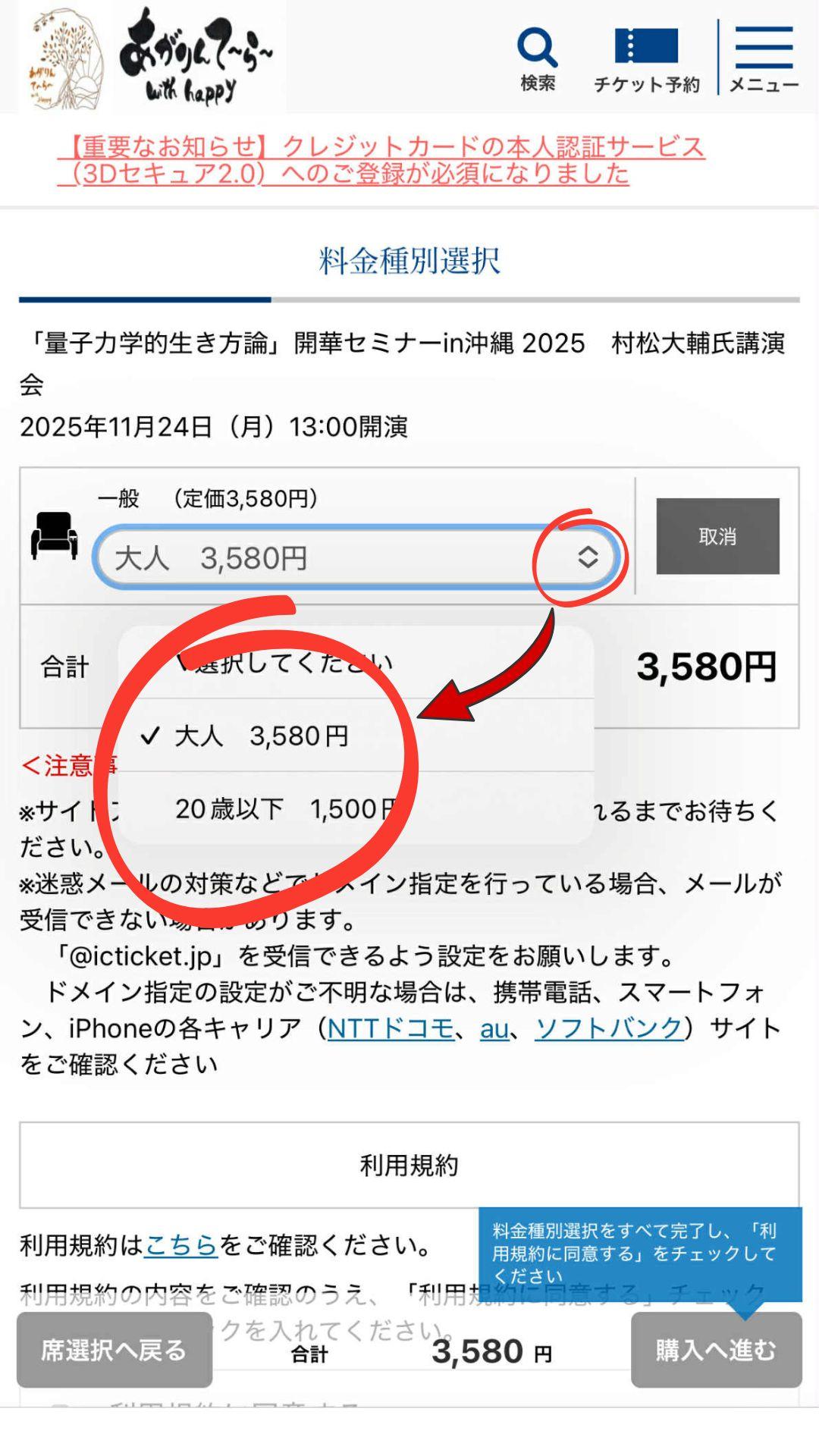Select the 大人 3,580円 option
The height and width of the screenshot is (1456, 819).
pos(356,736)
